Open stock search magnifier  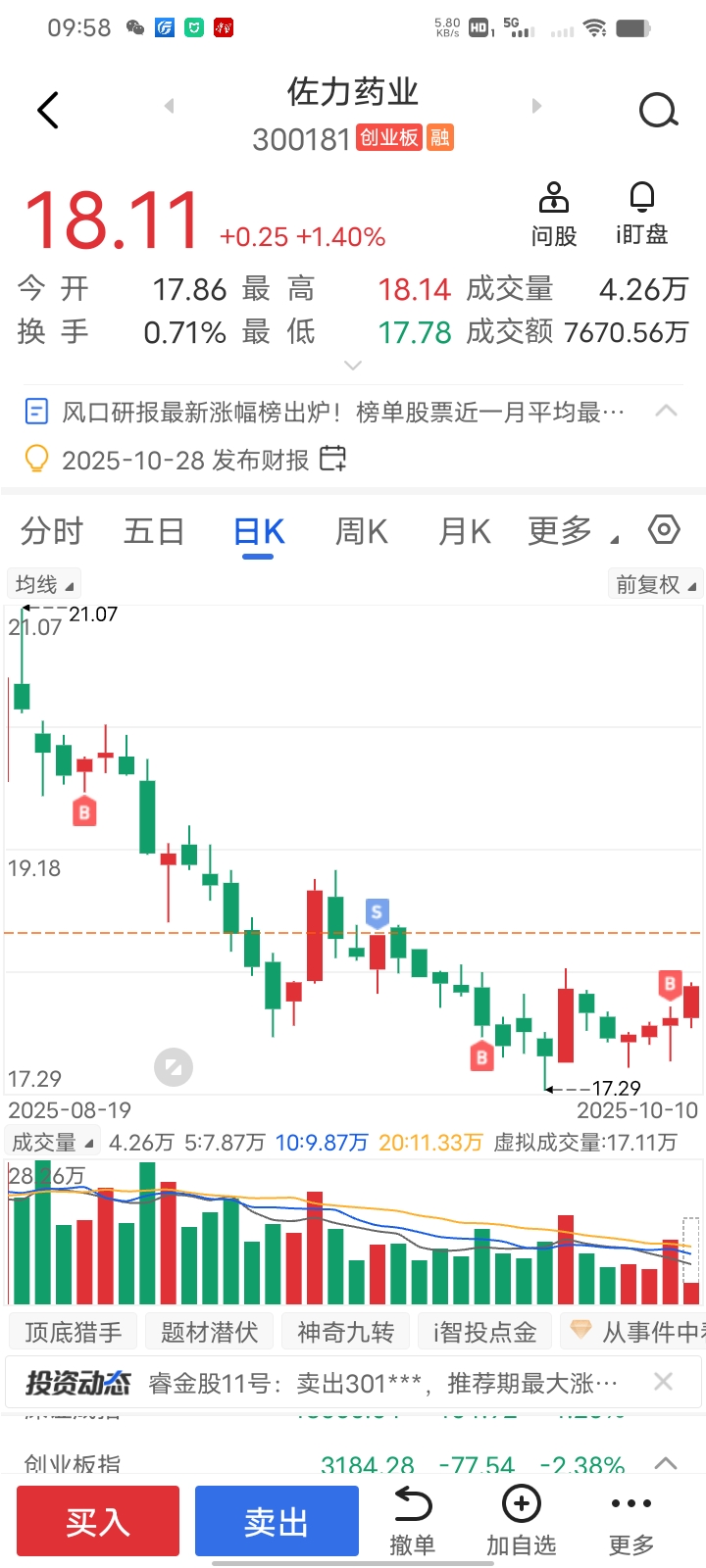[658, 111]
